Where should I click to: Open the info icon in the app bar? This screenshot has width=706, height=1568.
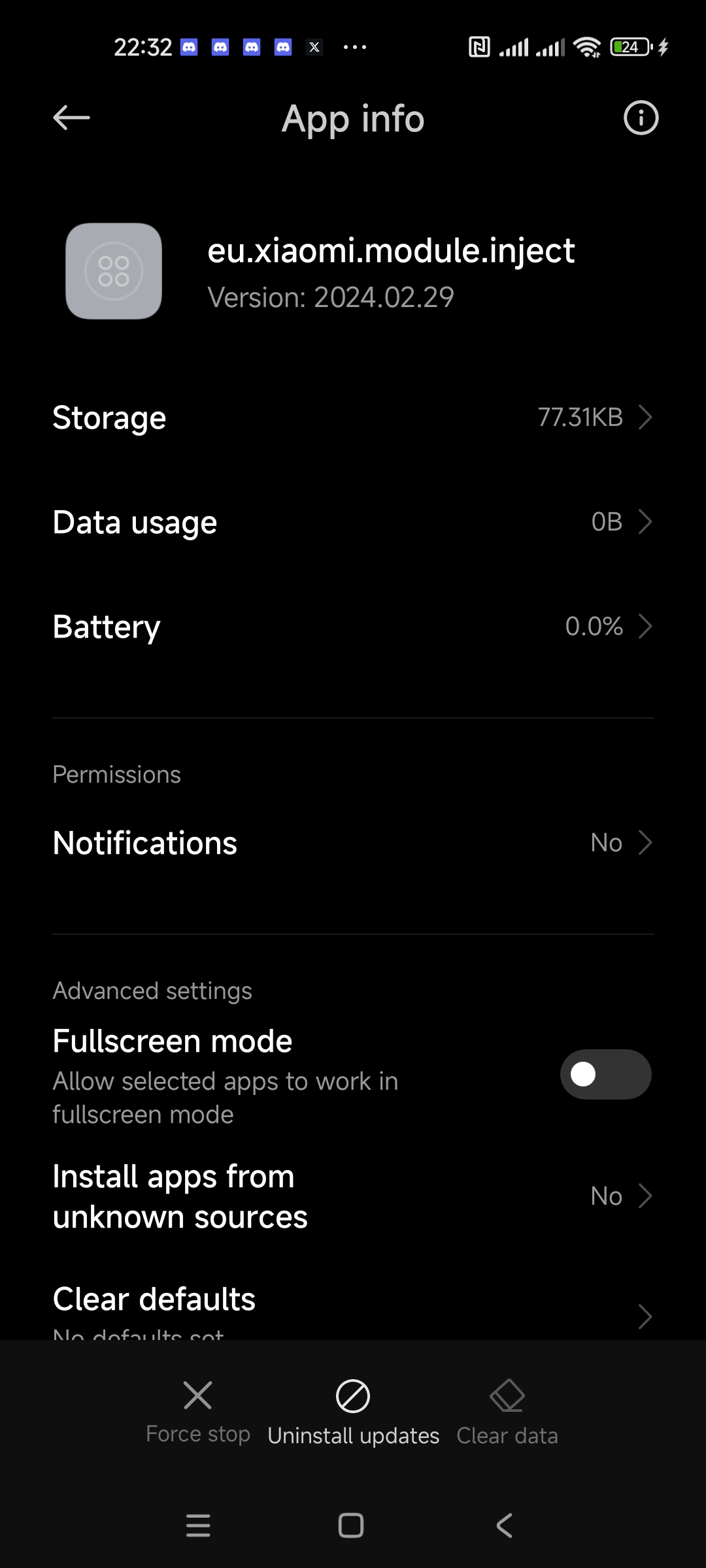pos(641,118)
